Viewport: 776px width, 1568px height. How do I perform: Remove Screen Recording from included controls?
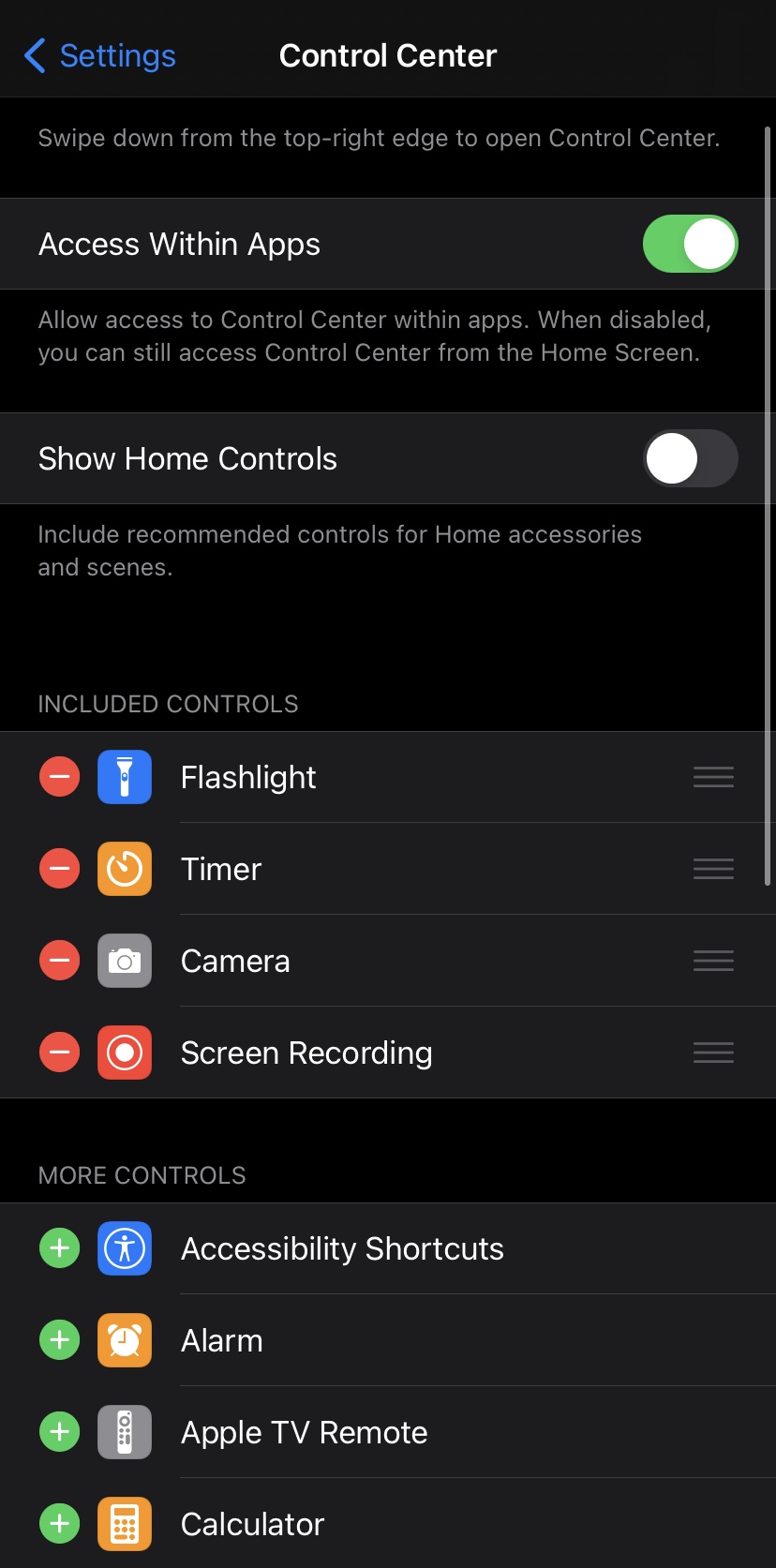tap(59, 1053)
